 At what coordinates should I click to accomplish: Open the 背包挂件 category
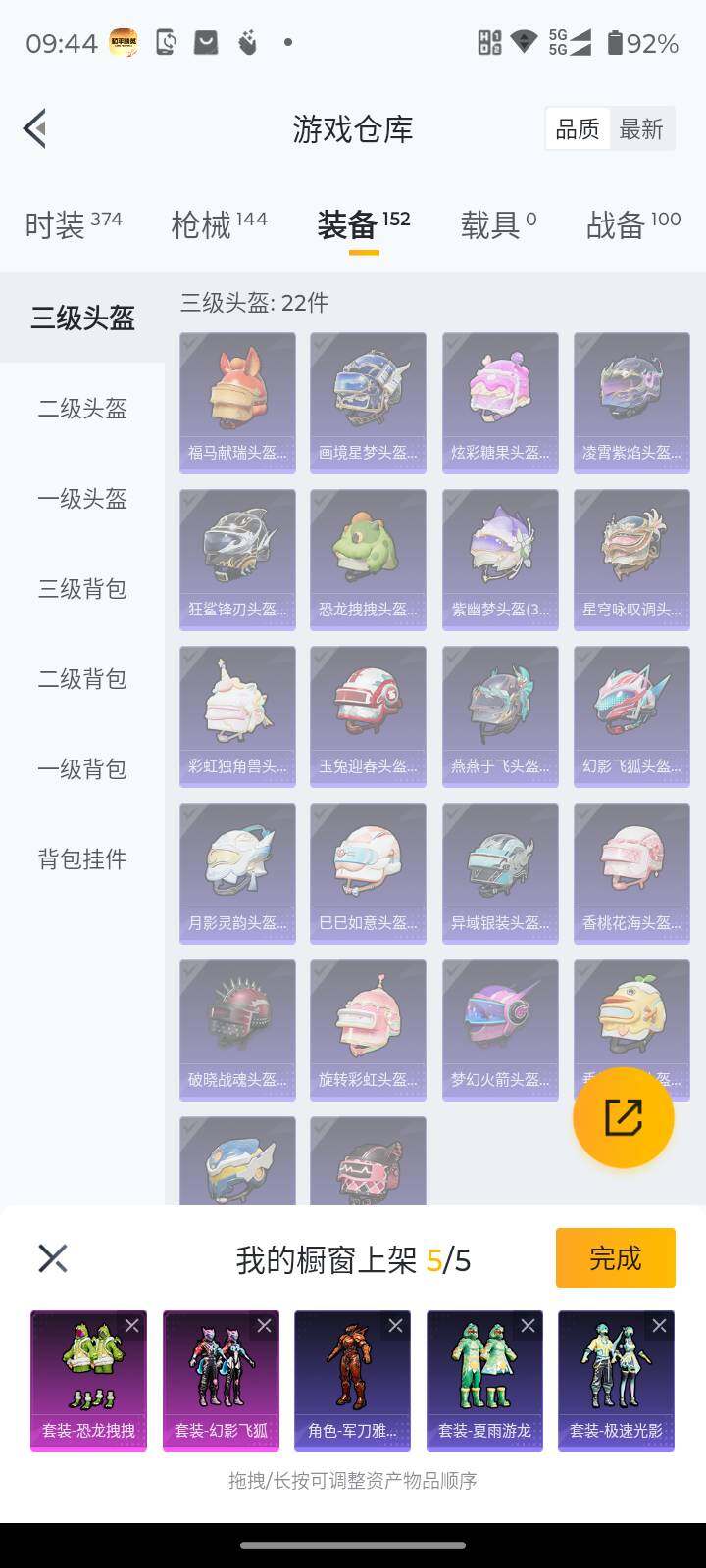tap(82, 859)
